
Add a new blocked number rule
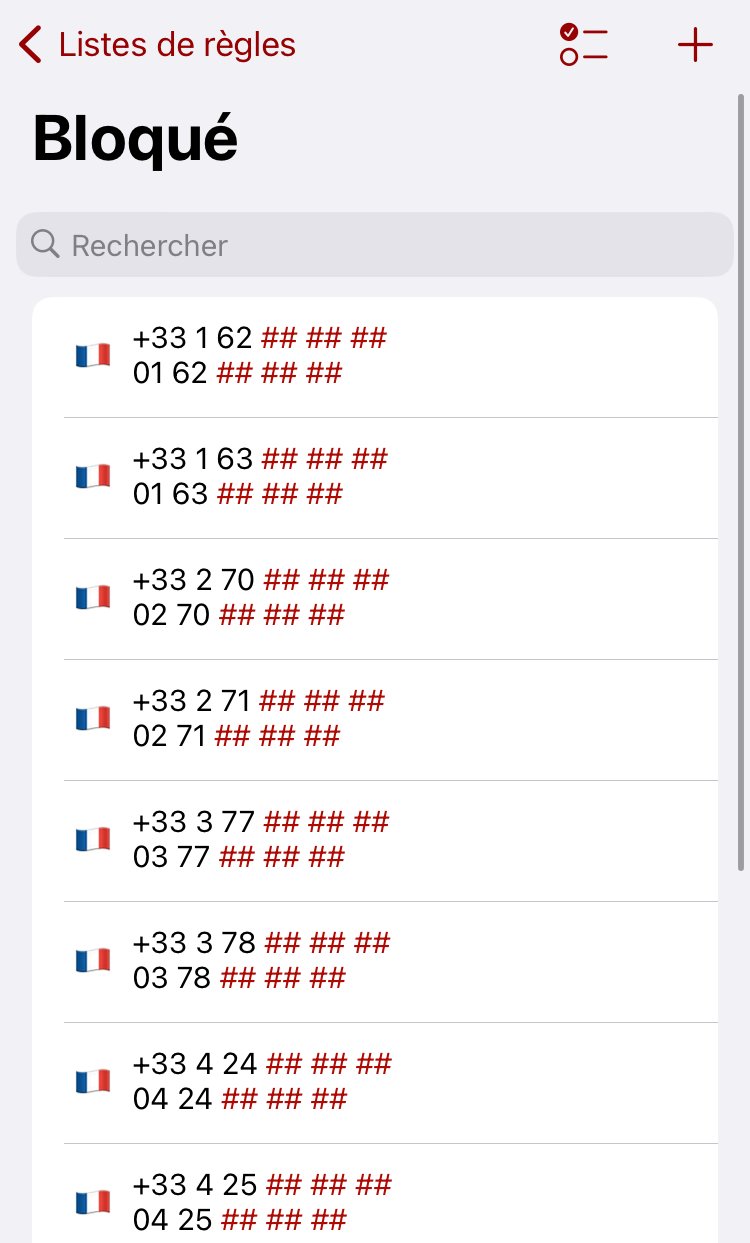pos(695,45)
